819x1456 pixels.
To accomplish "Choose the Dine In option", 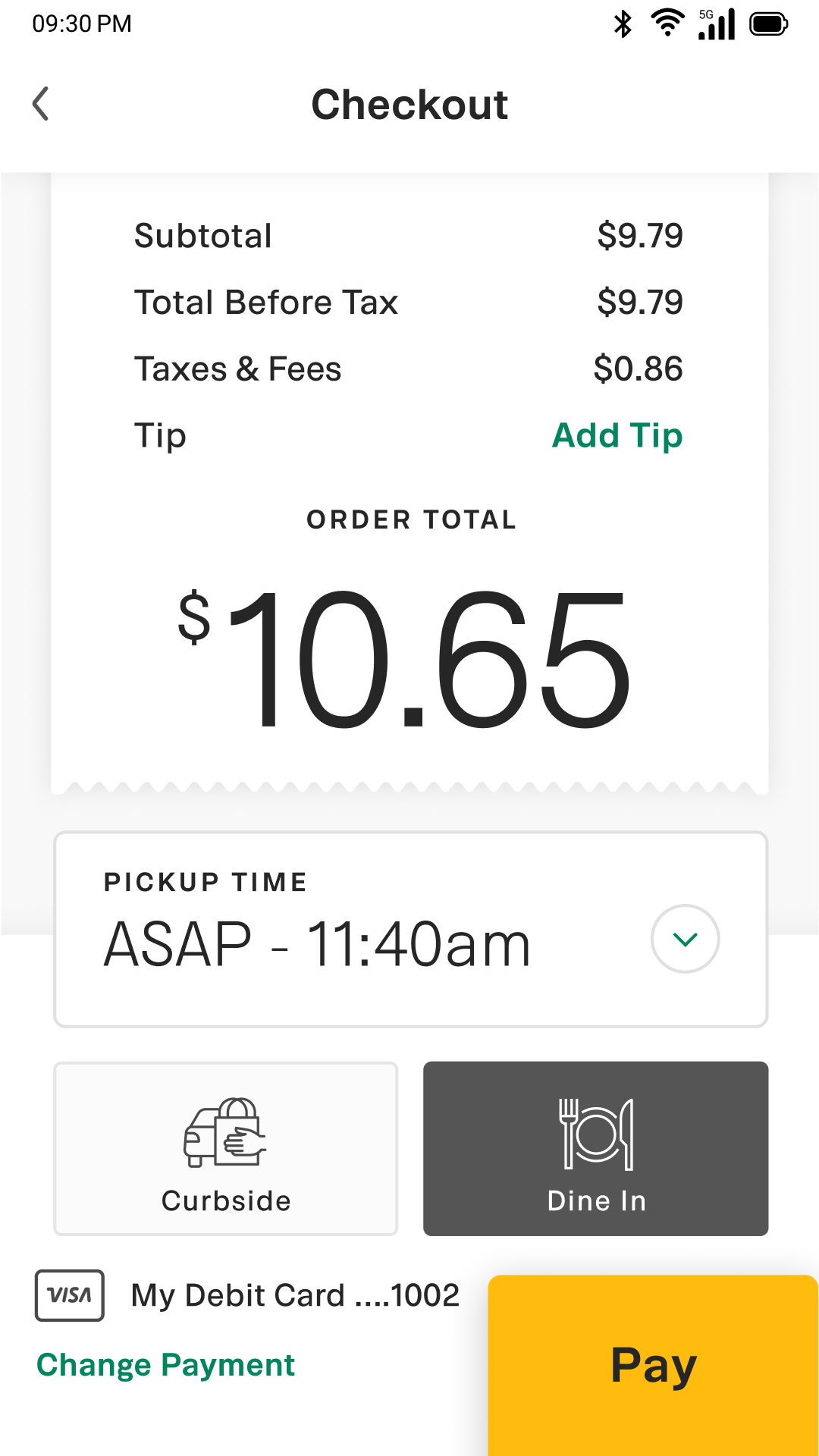I will coord(595,1148).
